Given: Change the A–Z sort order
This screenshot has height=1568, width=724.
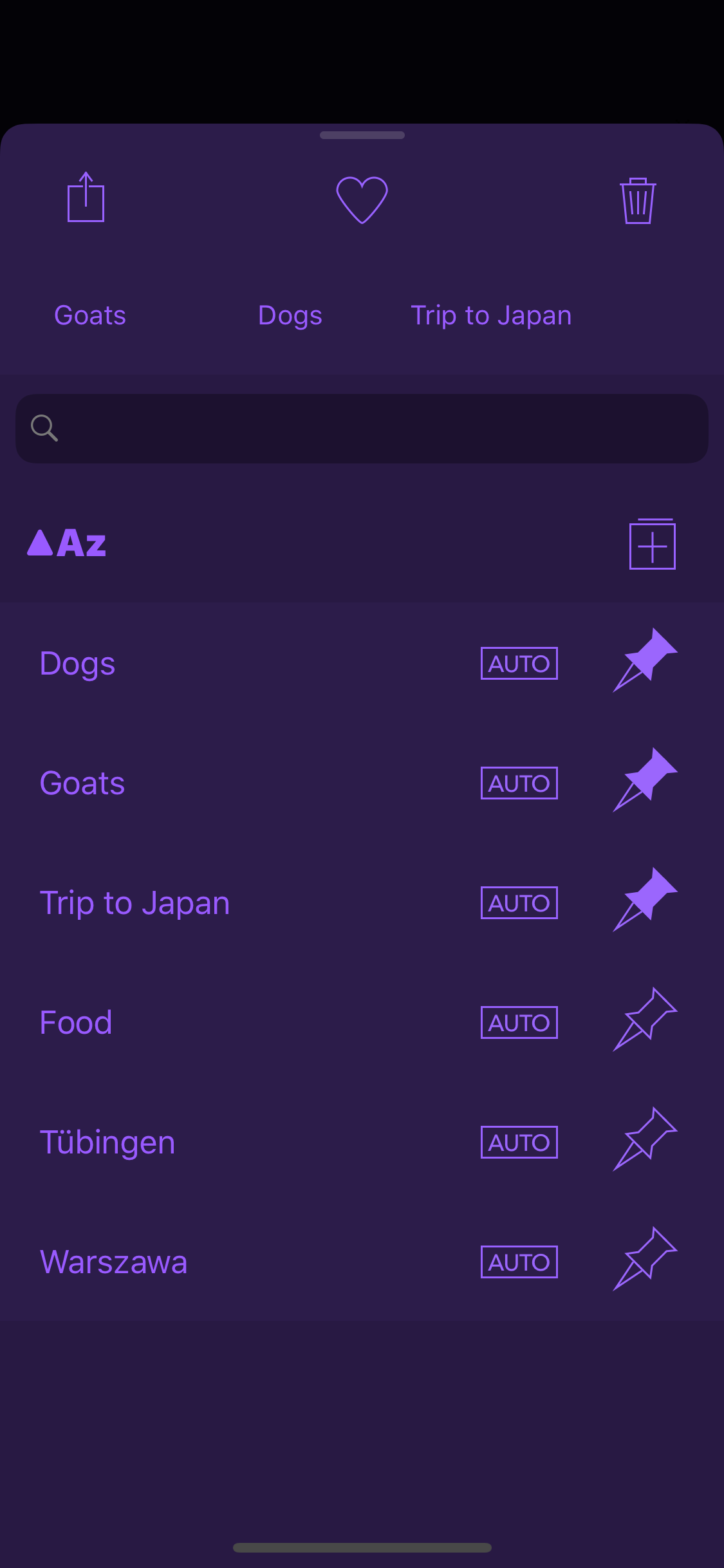Looking at the screenshot, I should [67, 544].
